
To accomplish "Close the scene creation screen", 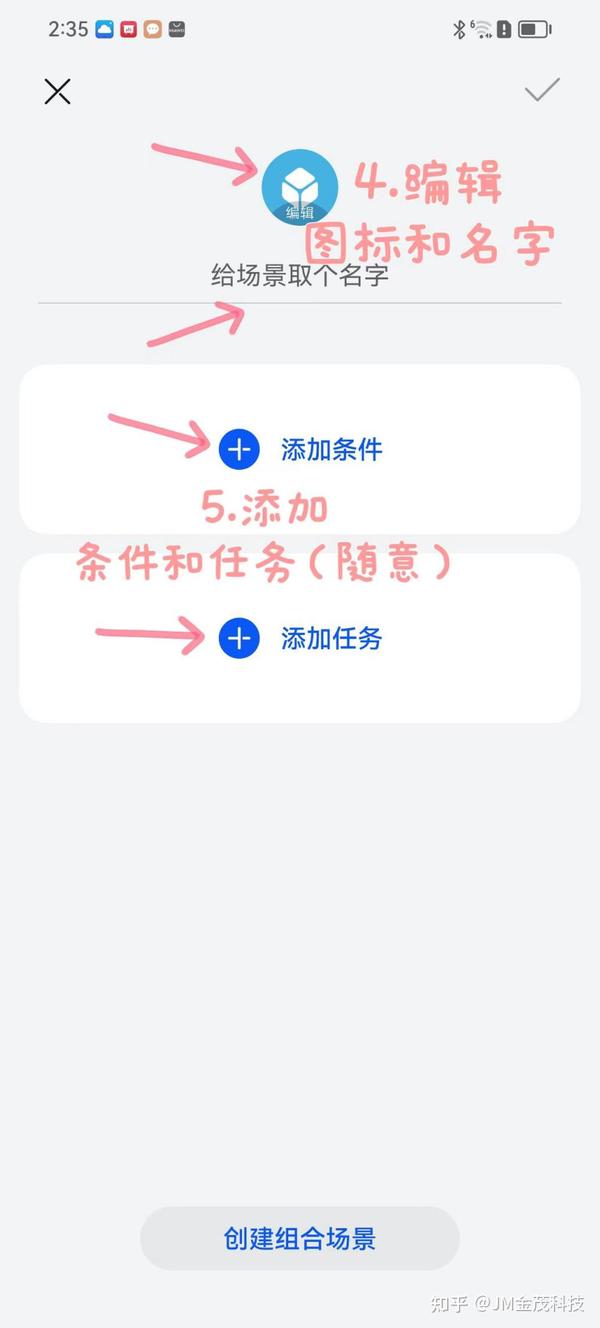I will point(57,91).
